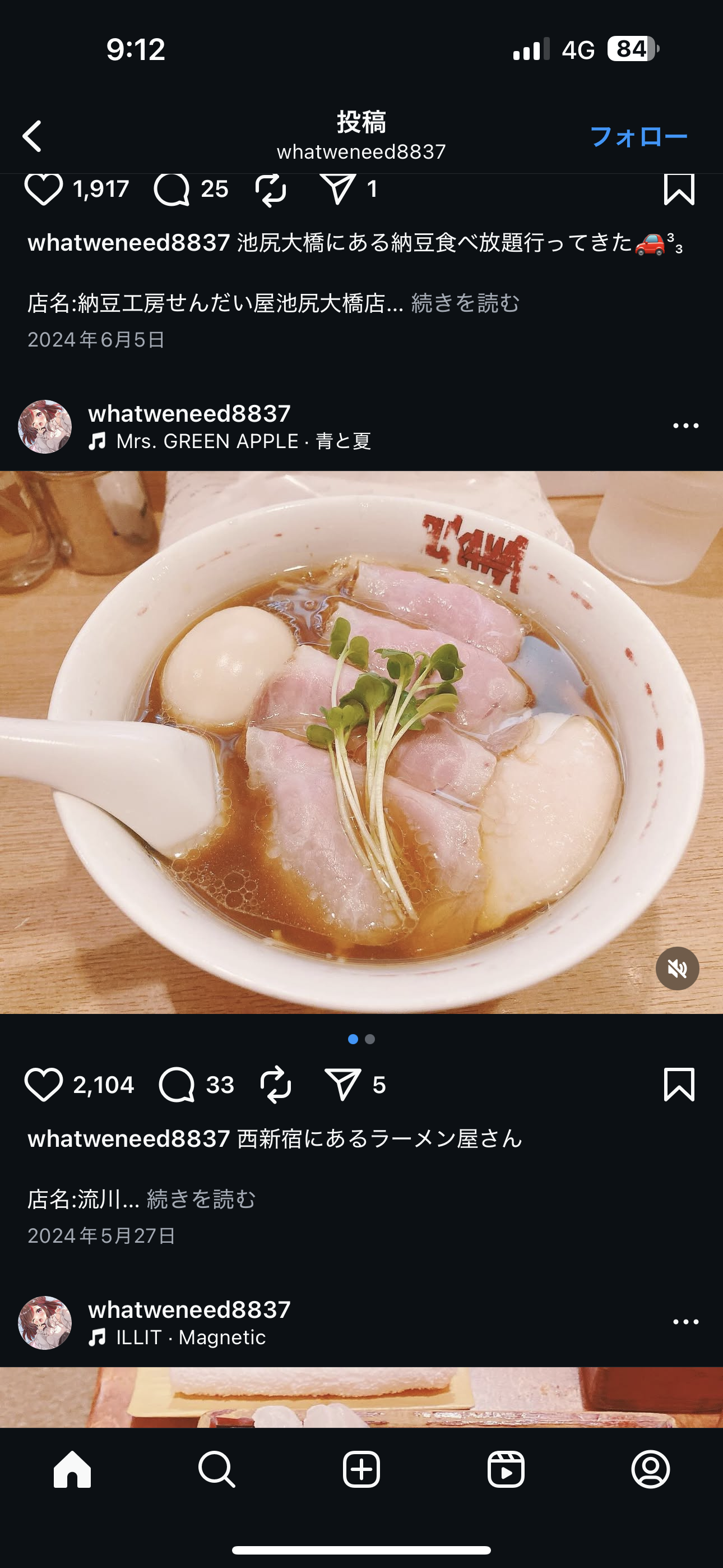Switch to the Search tab
Screen dimensions: 723x1568
(217, 1469)
